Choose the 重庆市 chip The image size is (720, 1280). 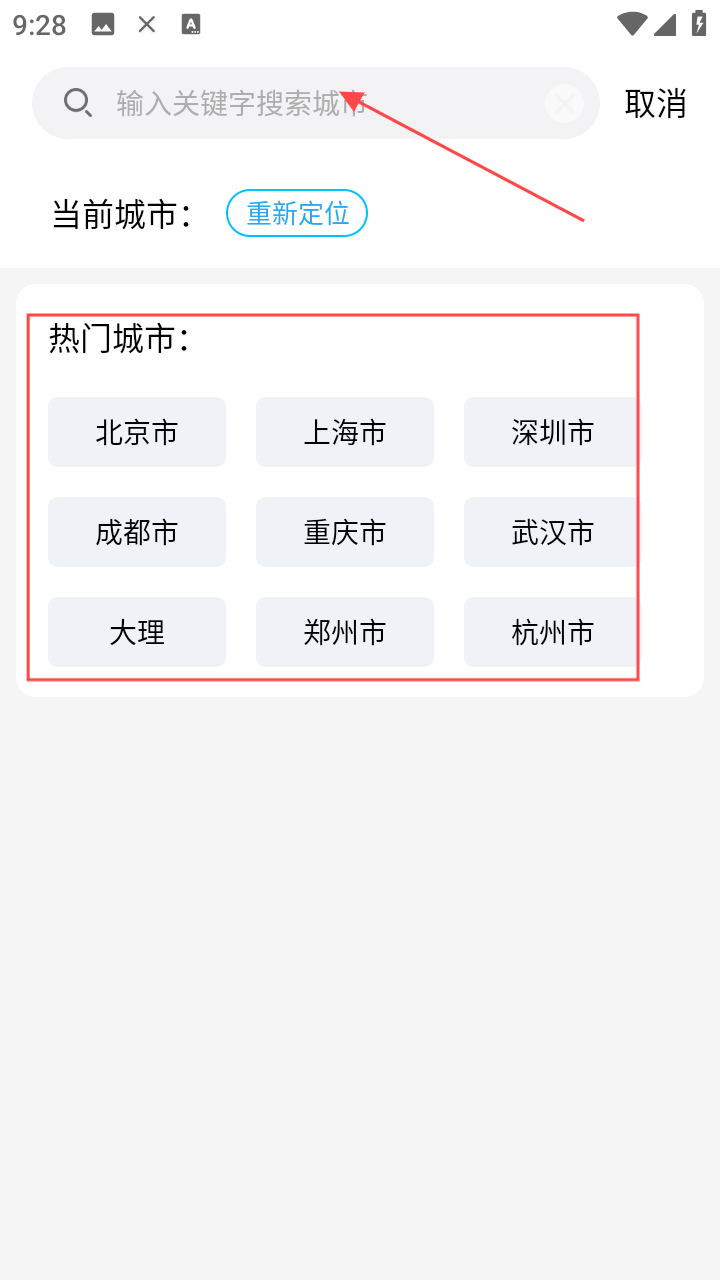(x=345, y=532)
